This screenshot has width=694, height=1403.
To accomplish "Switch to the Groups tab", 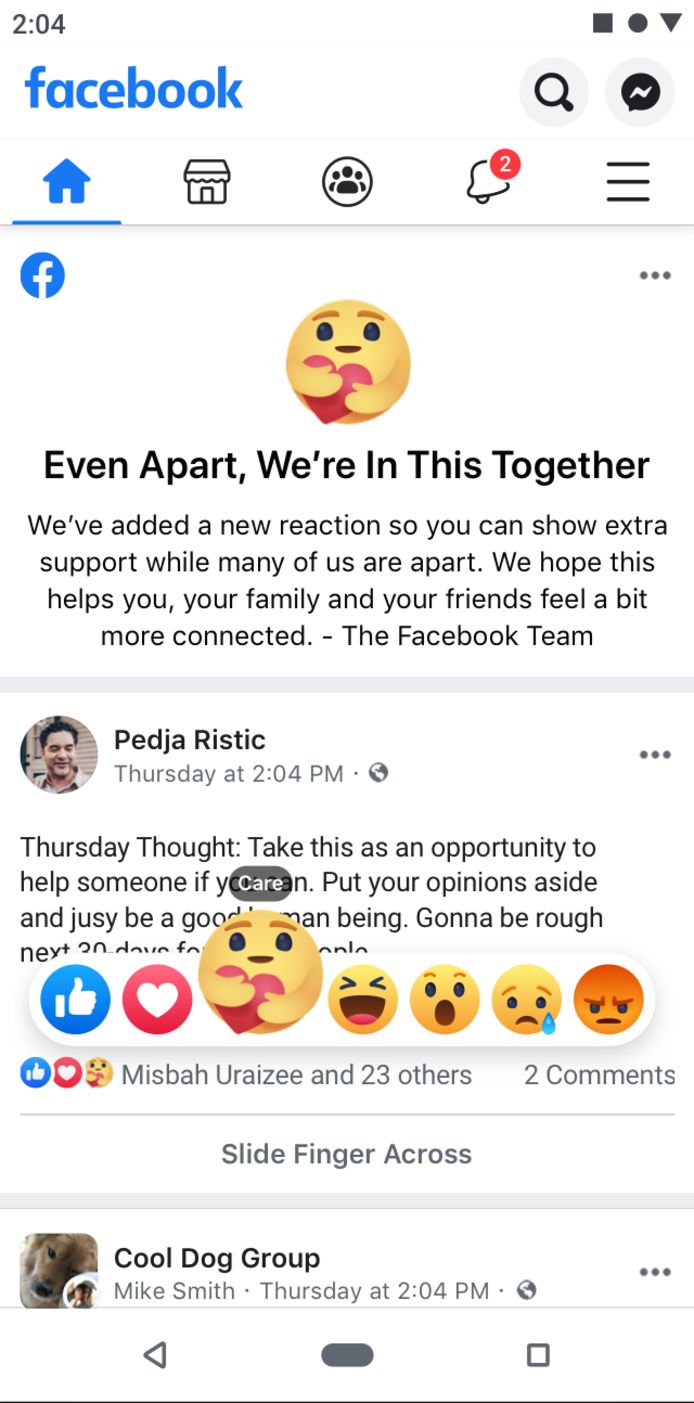I will click(347, 184).
